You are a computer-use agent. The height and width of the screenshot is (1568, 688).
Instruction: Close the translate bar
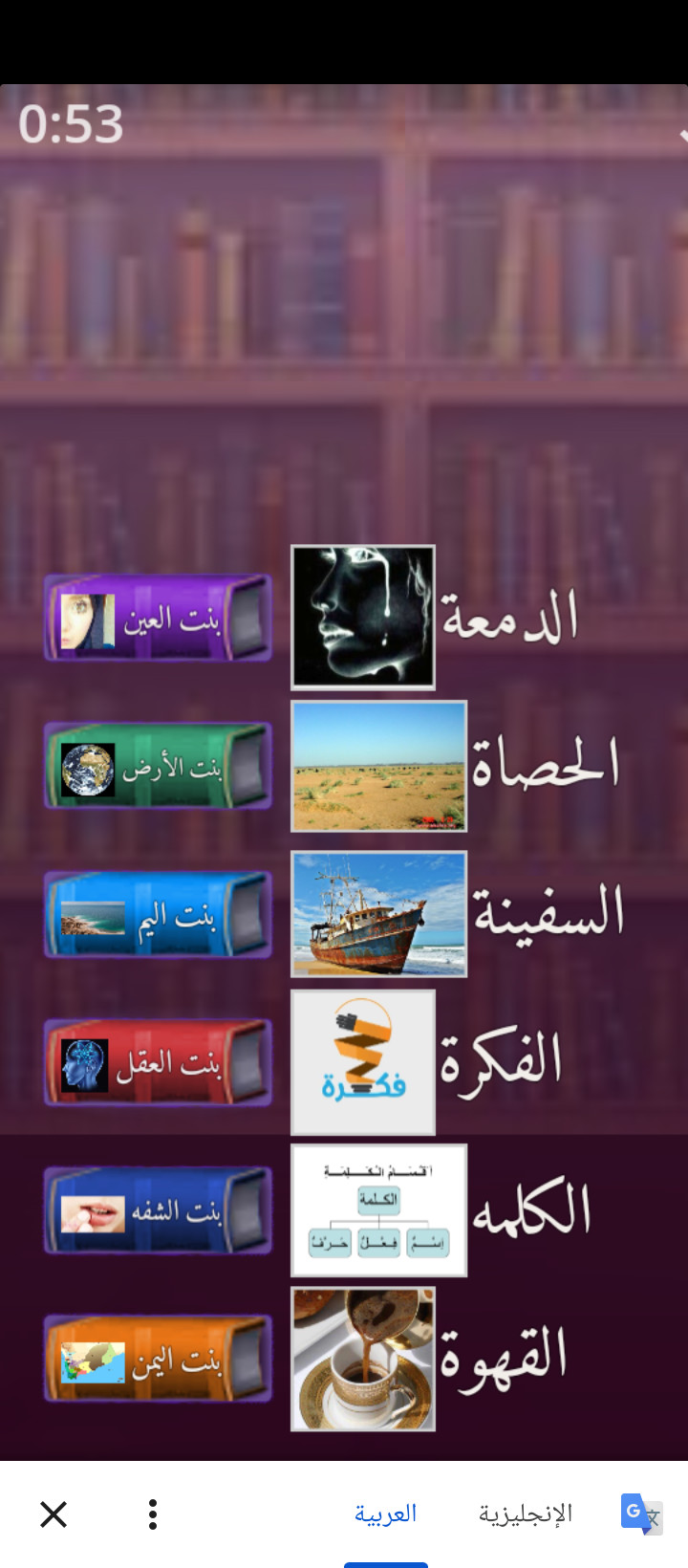tap(54, 1514)
